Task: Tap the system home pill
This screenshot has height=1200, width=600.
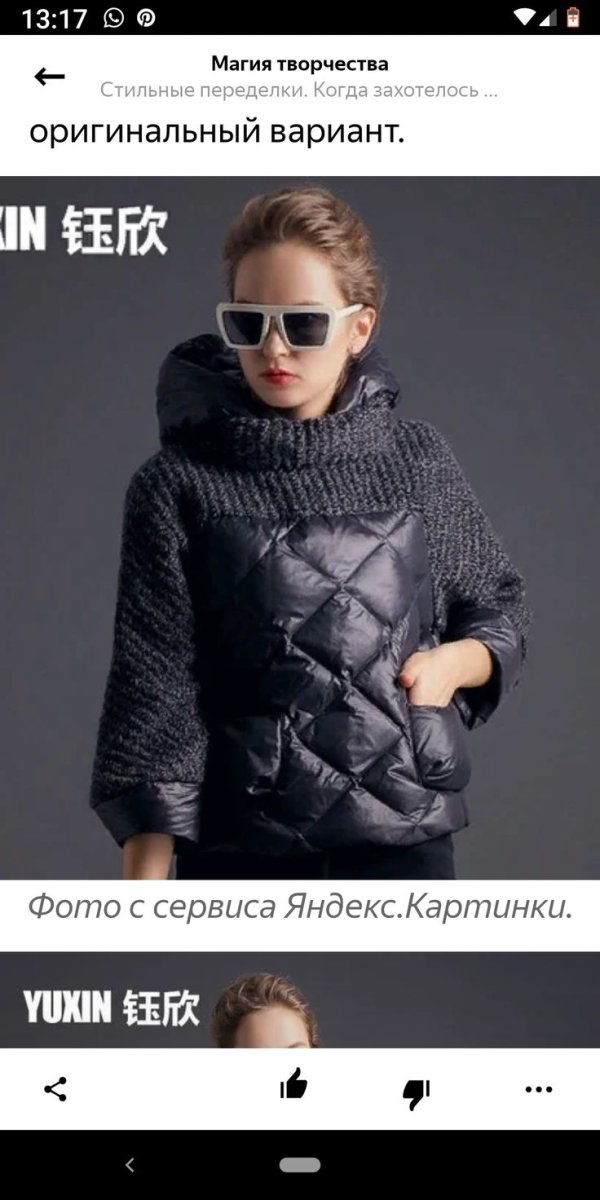Action: coord(299,1165)
